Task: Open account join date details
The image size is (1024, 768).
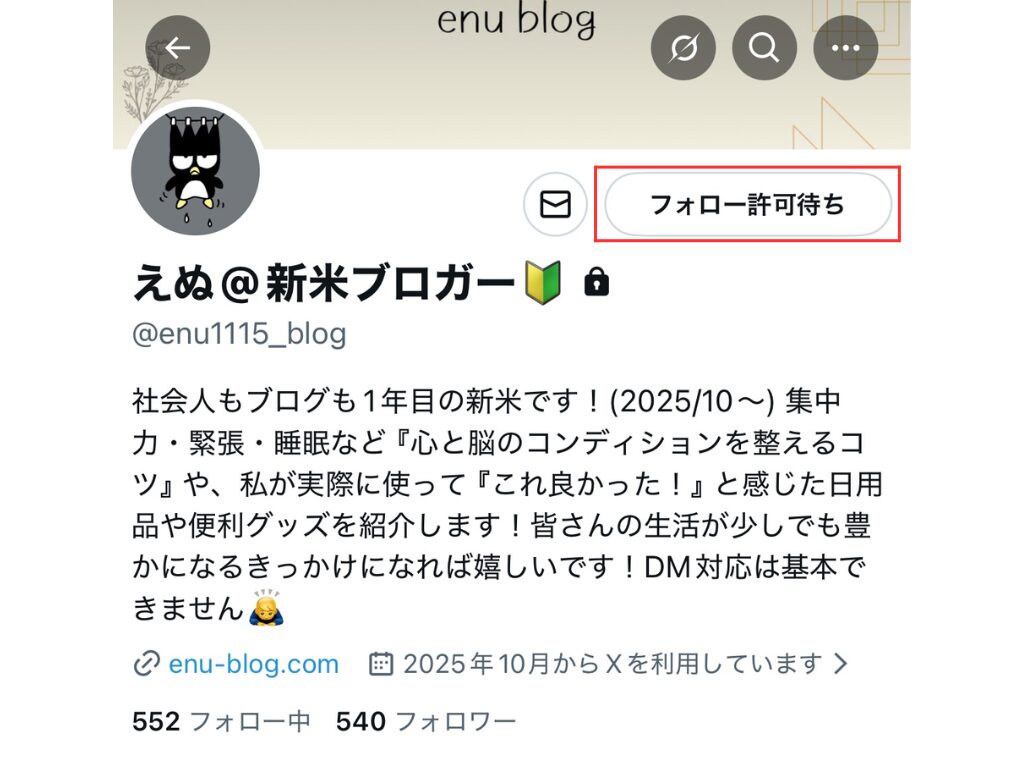Action: pyautogui.click(x=608, y=663)
